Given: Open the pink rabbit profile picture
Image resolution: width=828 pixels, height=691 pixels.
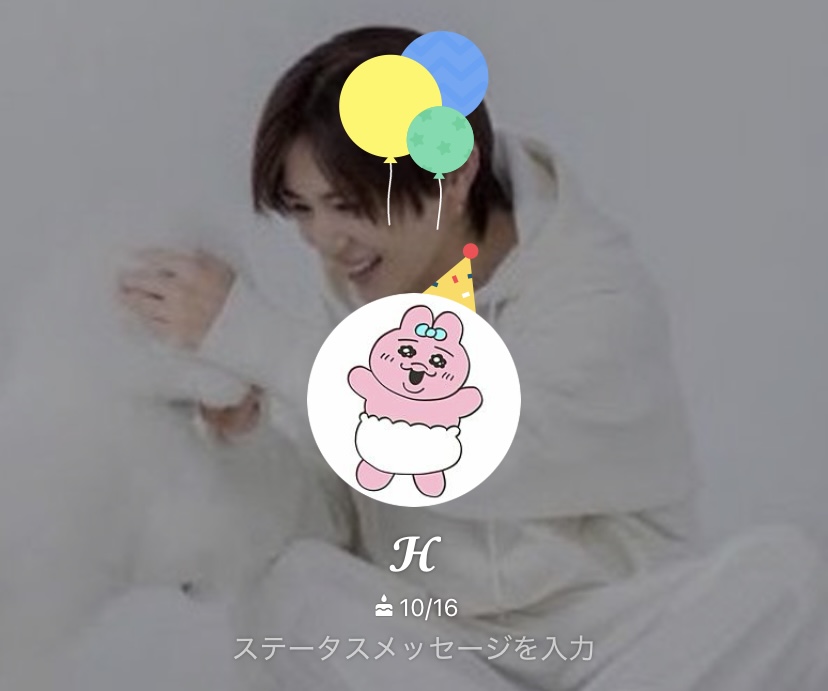Looking at the screenshot, I should click(413, 400).
